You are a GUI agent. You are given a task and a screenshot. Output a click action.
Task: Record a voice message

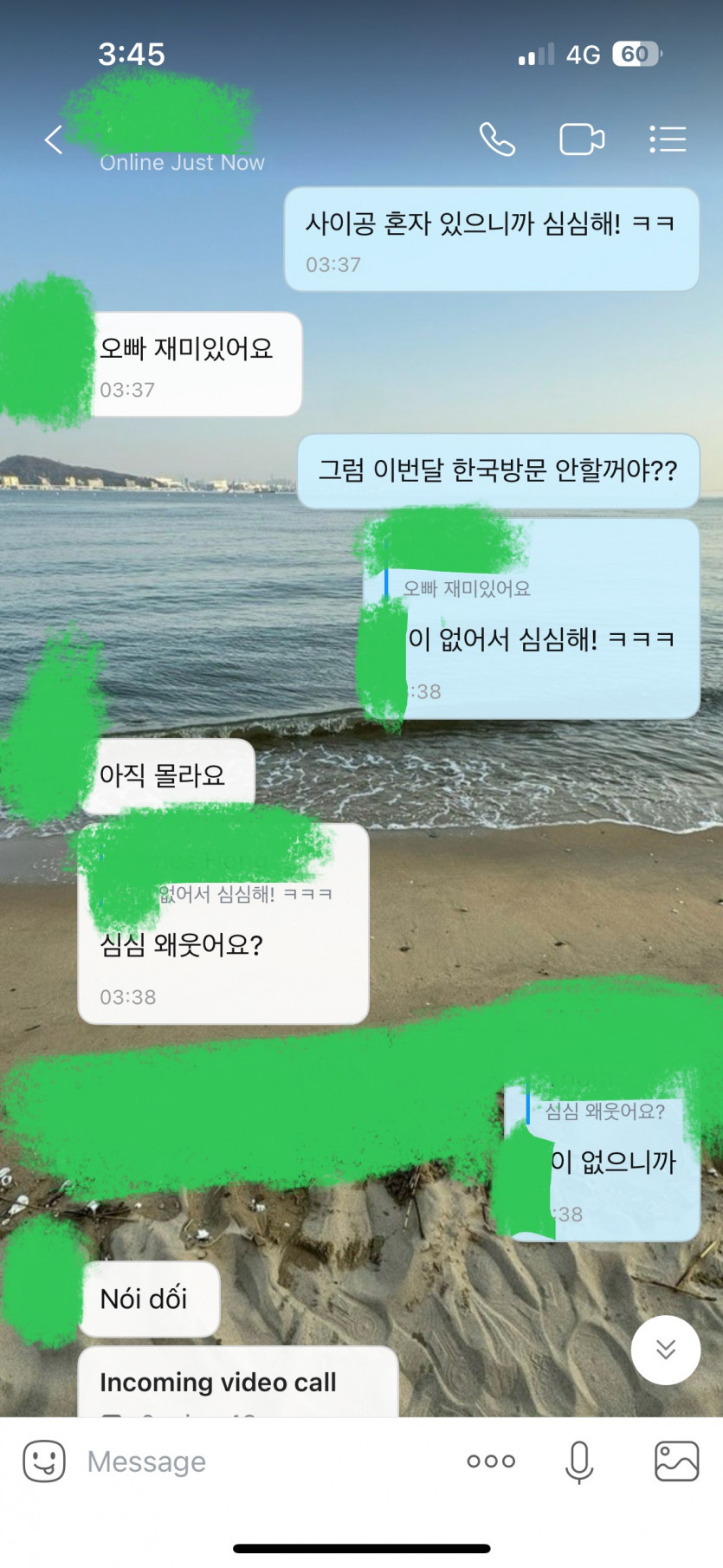(x=579, y=1461)
